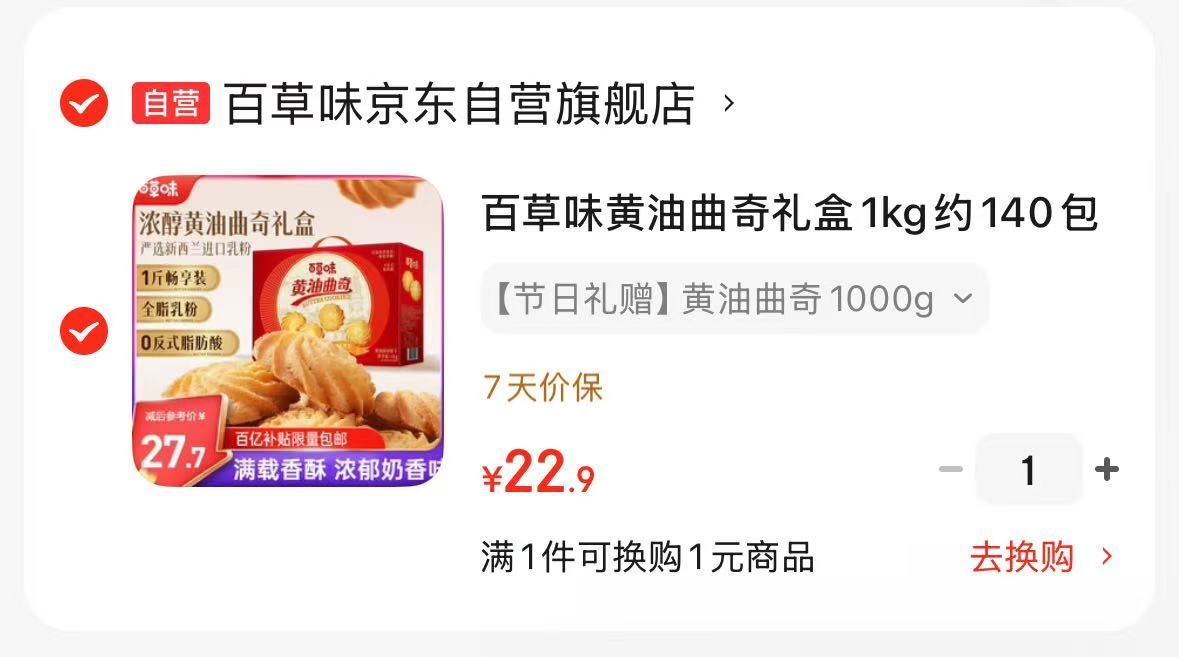Expand the 【节日礼赠】黄油曲奇 1000g spec dropdown
1179x657 pixels.
coord(734,298)
